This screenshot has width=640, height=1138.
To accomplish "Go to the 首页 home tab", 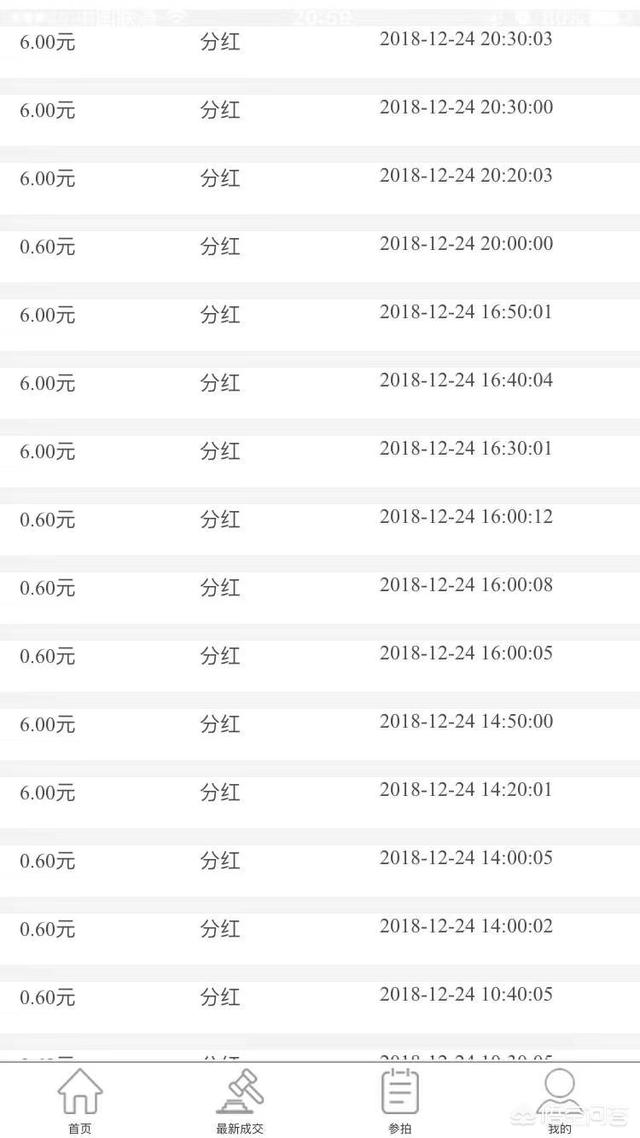I will point(80,1100).
